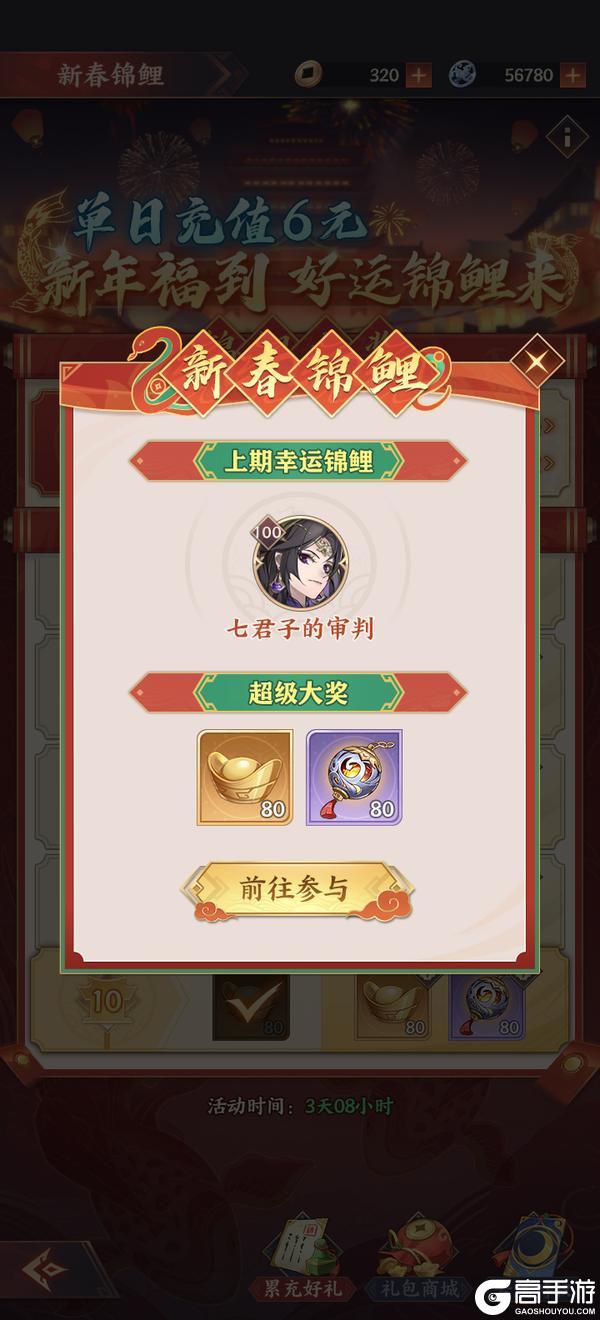Screen dimensions: 600x1320
Task: Open the event info icon
Action: point(567,132)
